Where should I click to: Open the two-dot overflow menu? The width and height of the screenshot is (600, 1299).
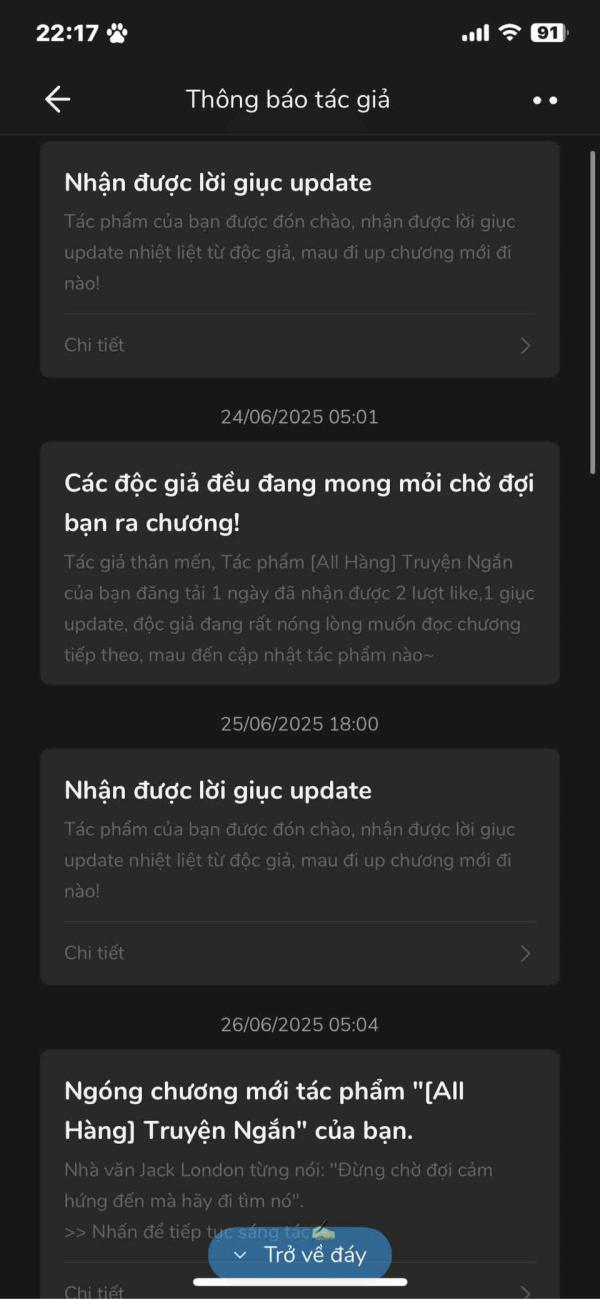pyautogui.click(x=544, y=100)
